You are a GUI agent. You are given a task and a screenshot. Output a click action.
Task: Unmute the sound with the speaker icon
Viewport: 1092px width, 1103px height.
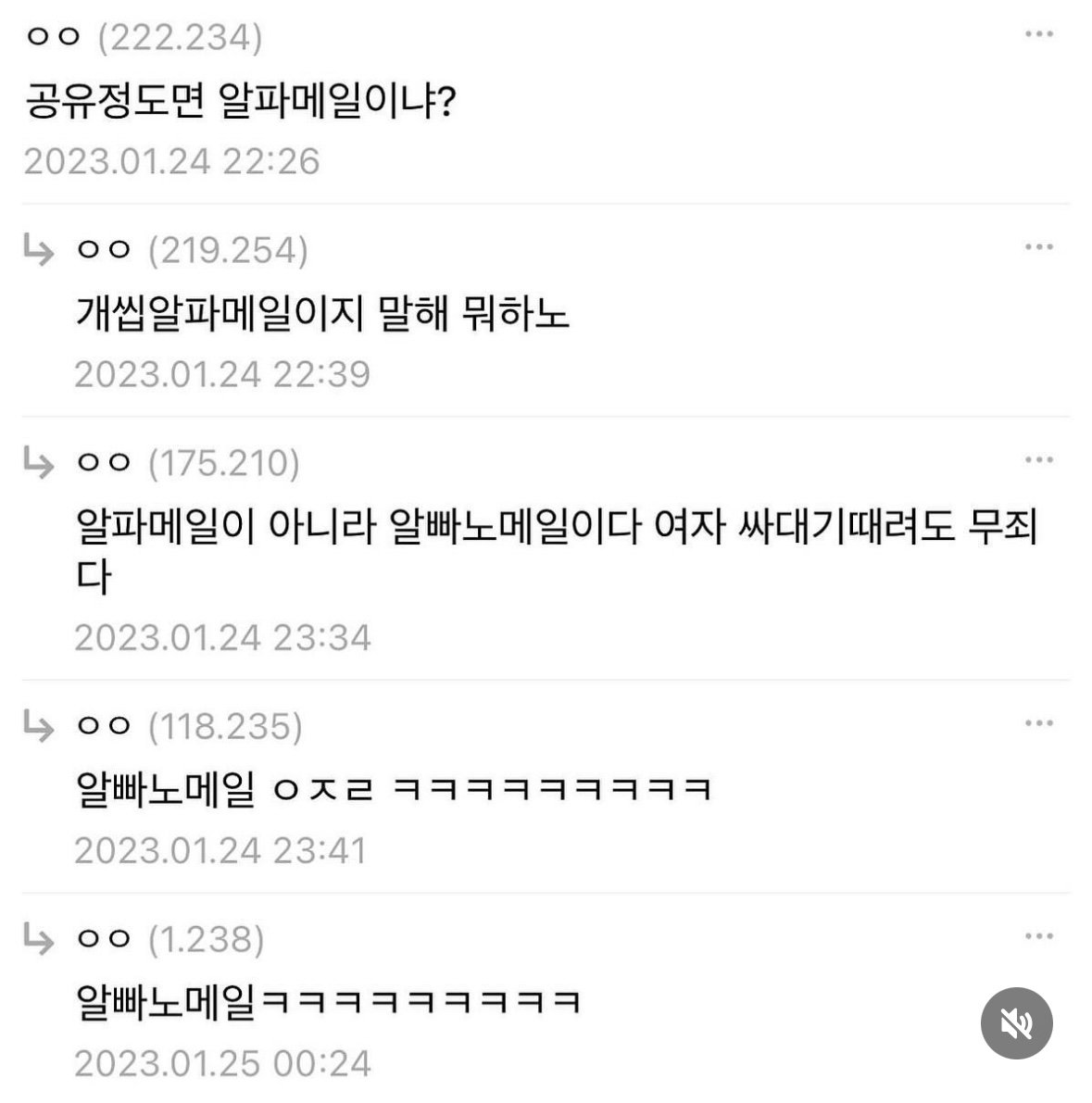(x=1016, y=1024)
